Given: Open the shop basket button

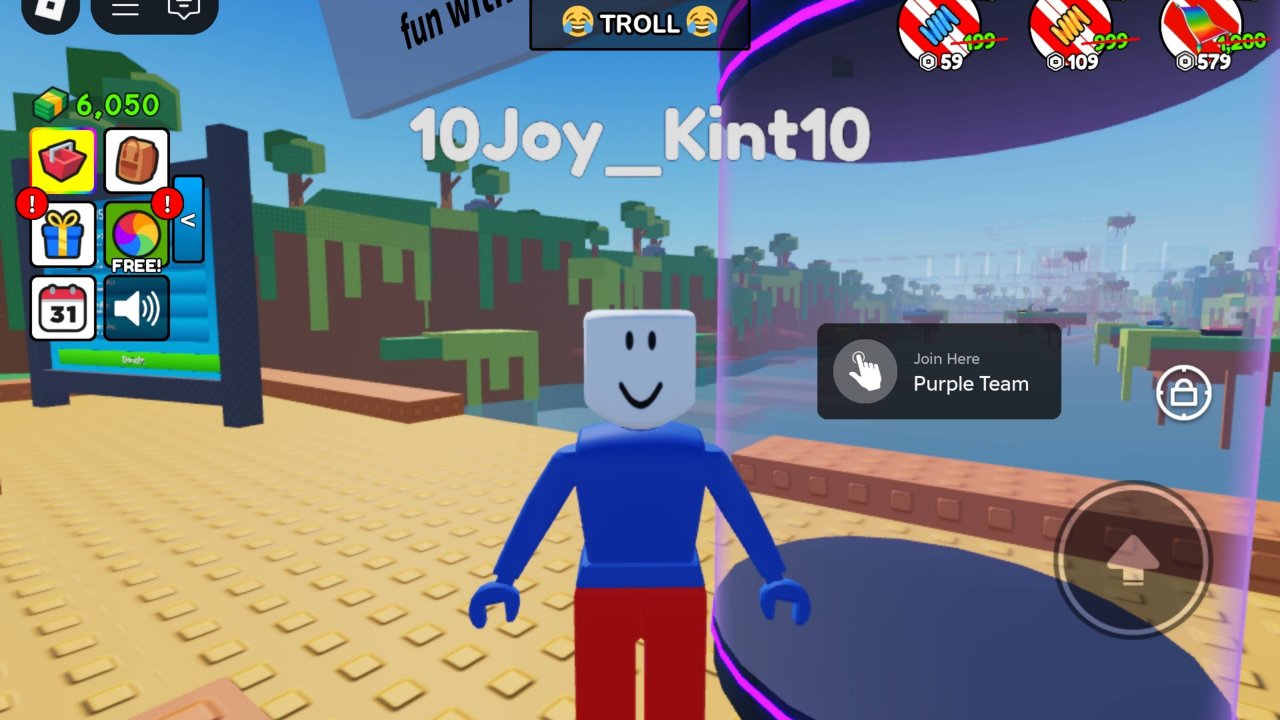Looking at the screenshot, I should [63, 161].
